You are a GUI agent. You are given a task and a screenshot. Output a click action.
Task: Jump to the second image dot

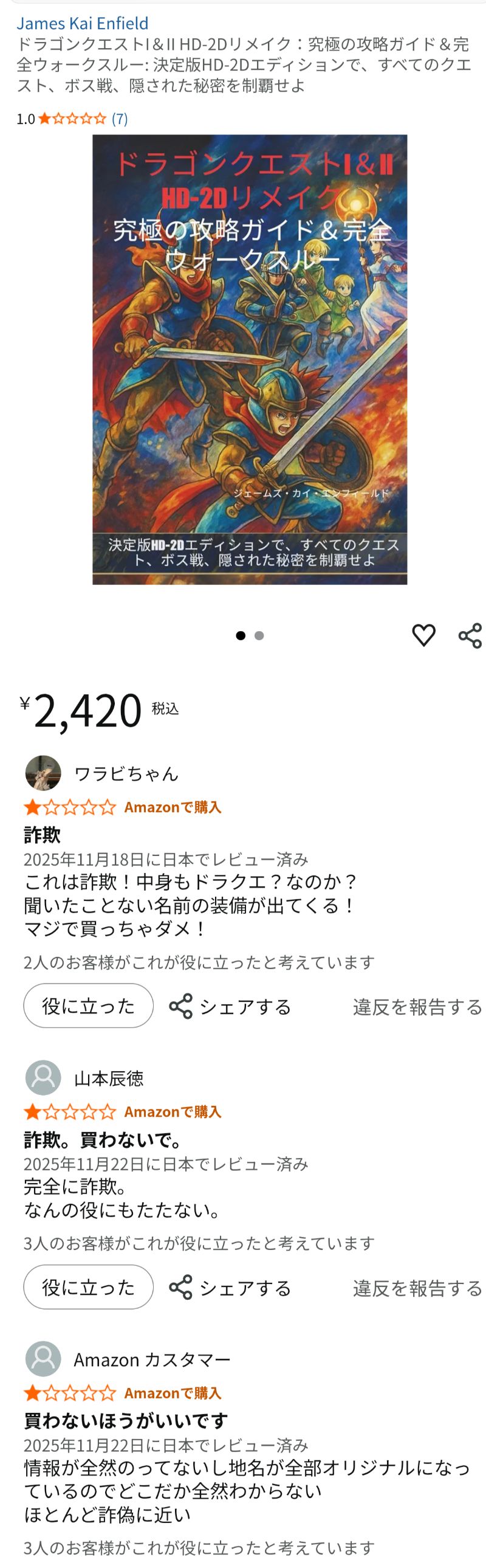click(259, 635)
